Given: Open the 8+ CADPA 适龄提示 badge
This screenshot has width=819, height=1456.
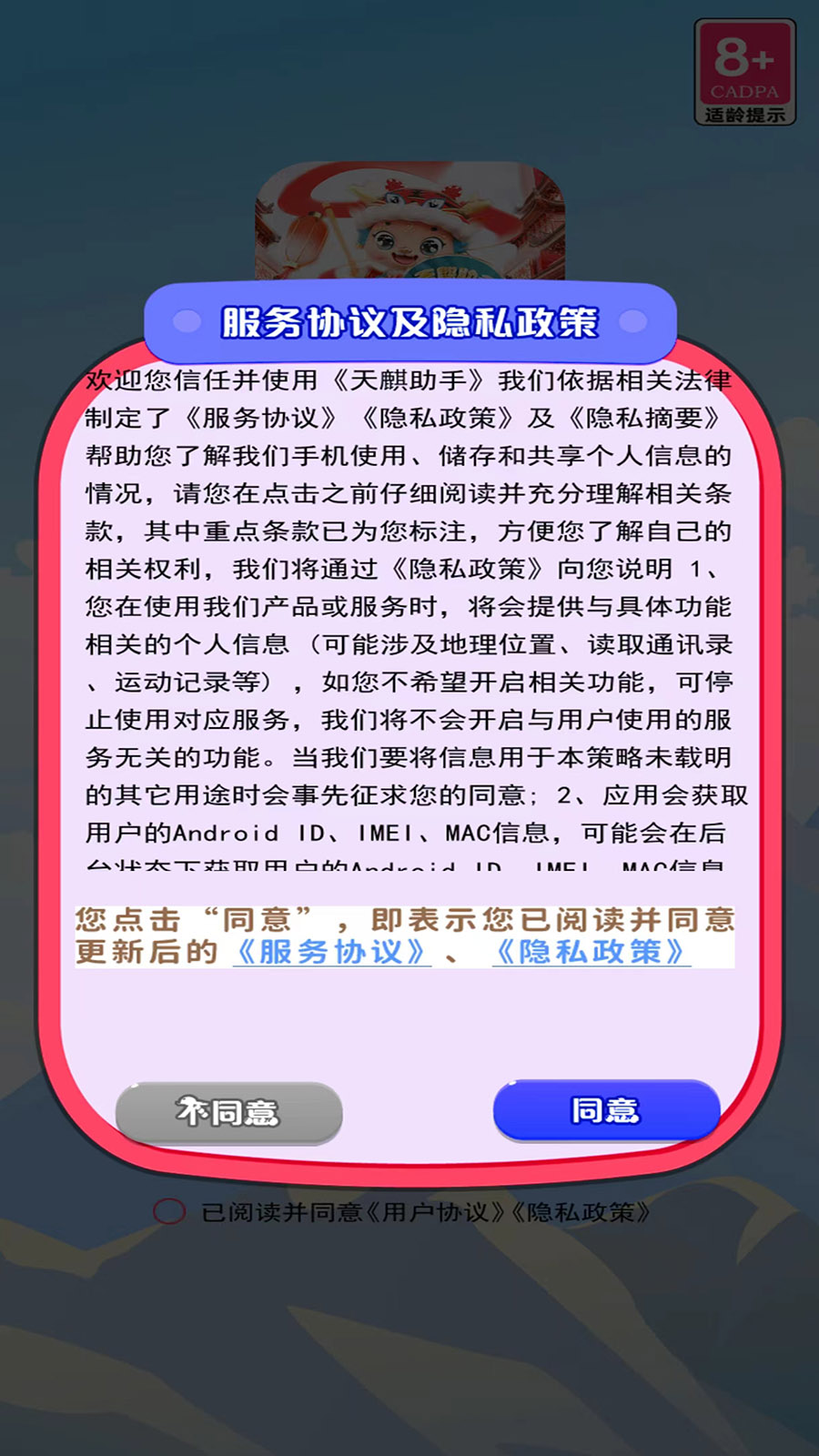Looking at the screenshot, I should (744, 73).
